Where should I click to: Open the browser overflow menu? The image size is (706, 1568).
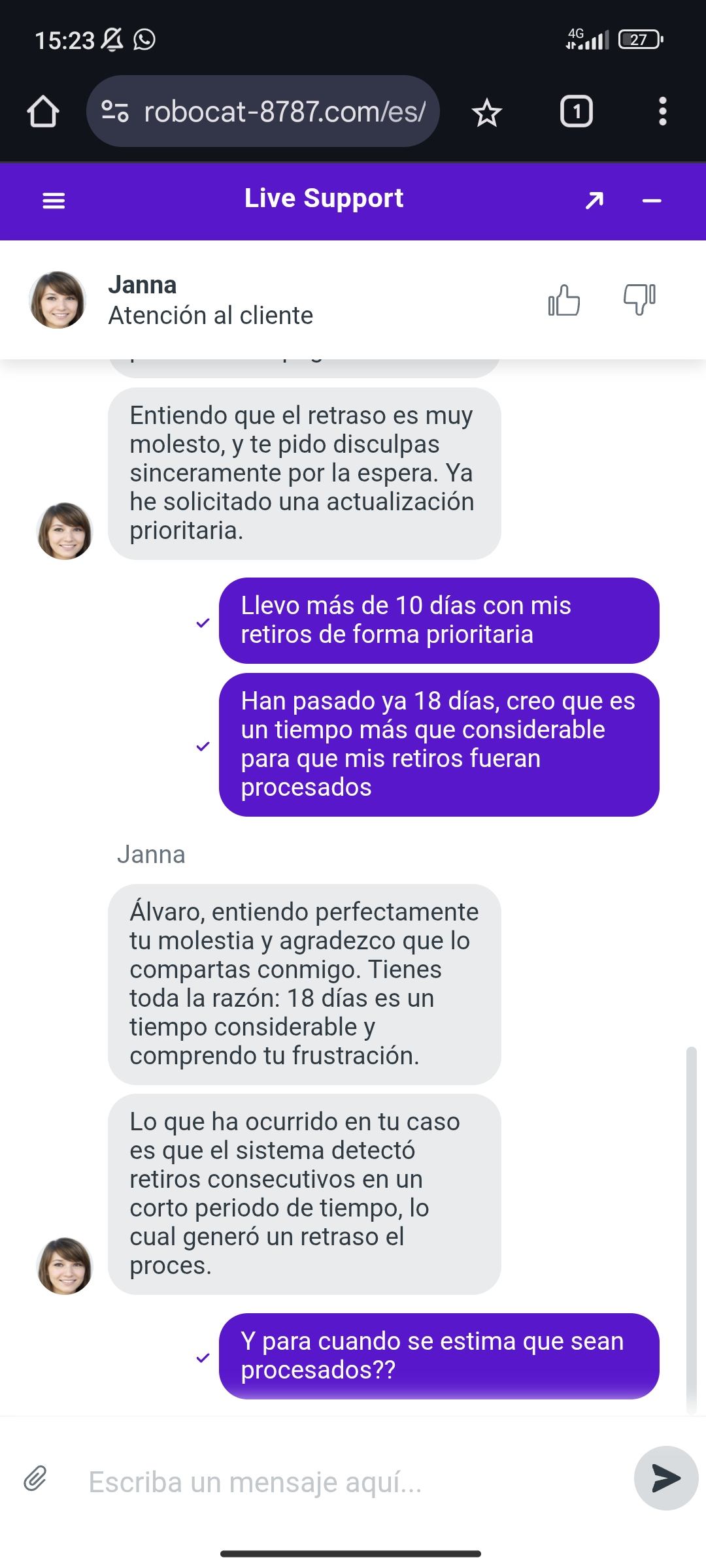click(662, 112)
